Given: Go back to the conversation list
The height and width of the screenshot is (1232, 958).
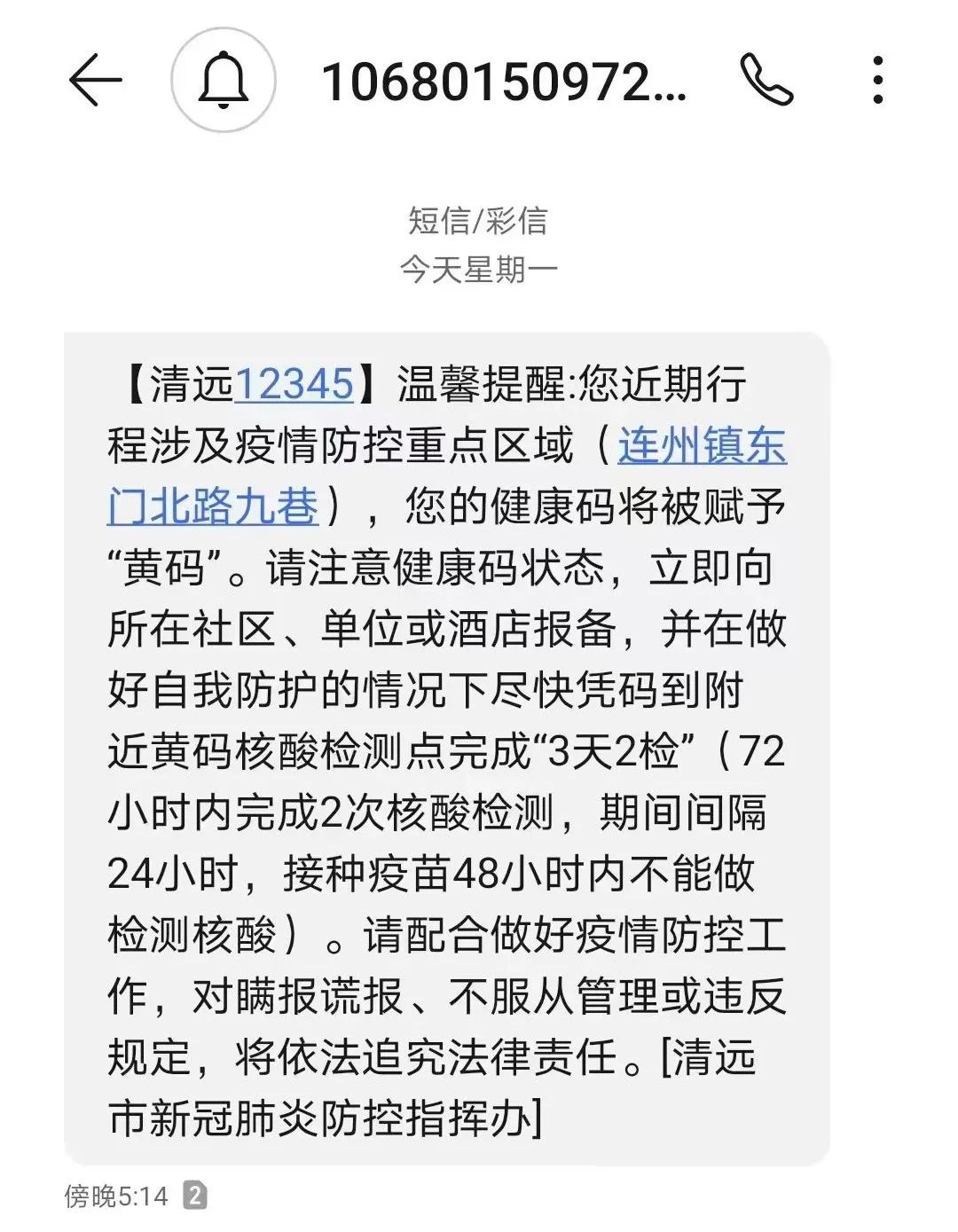Looking at the screenshot, I should point(95,78).
